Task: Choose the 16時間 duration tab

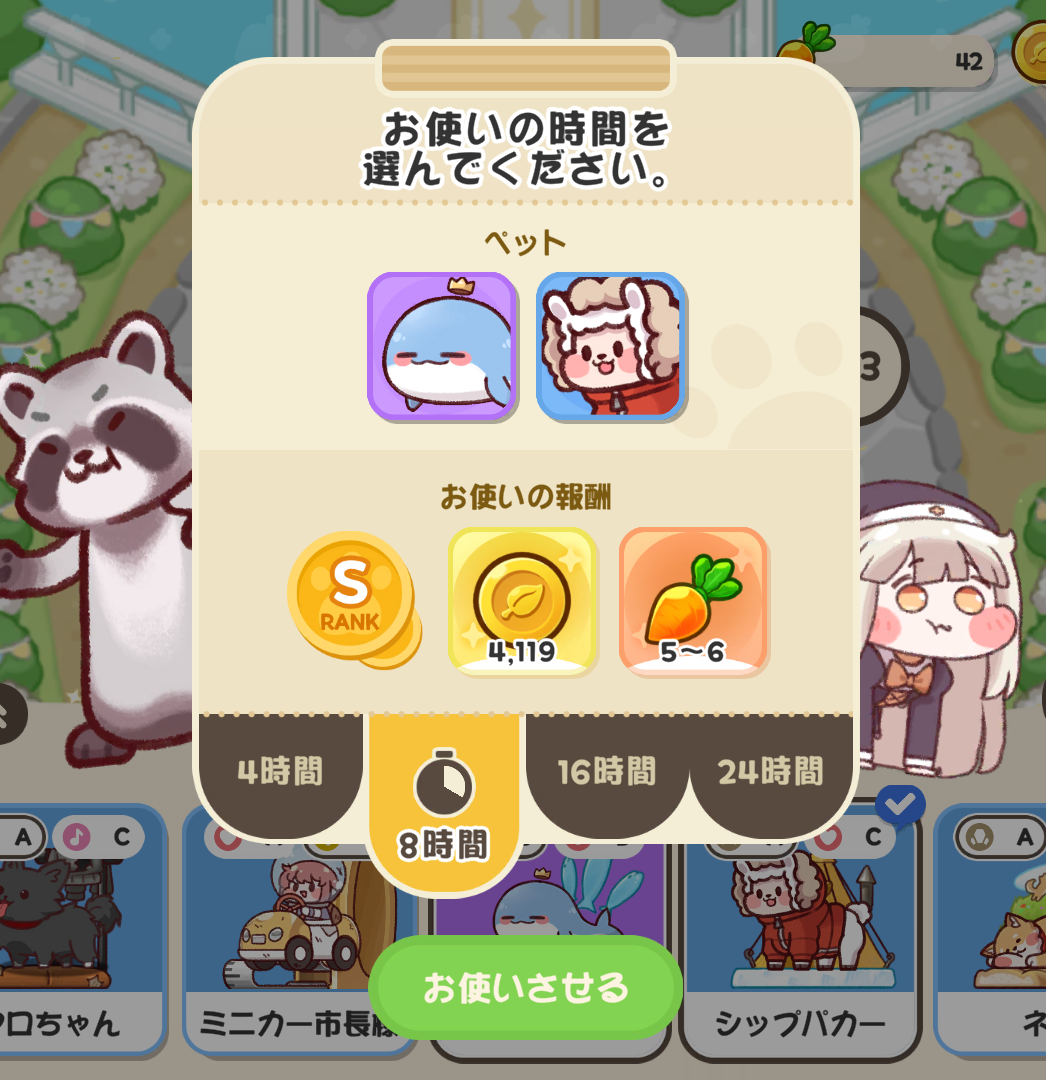Action: coord(607,773)
